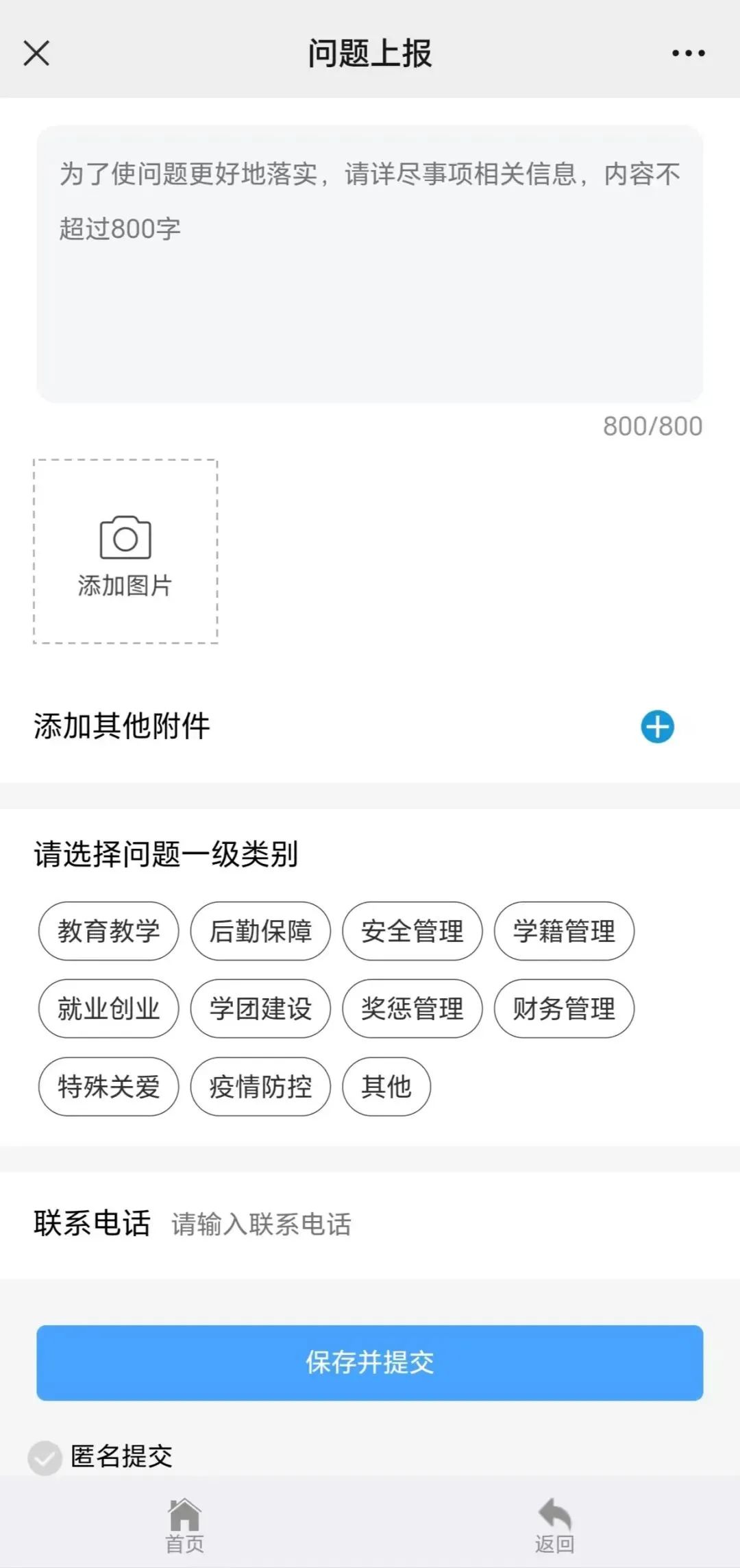This screenshot has width=740, height=1568.
Task: Go to 首页 in the bottom bar
Action: 185,1525
